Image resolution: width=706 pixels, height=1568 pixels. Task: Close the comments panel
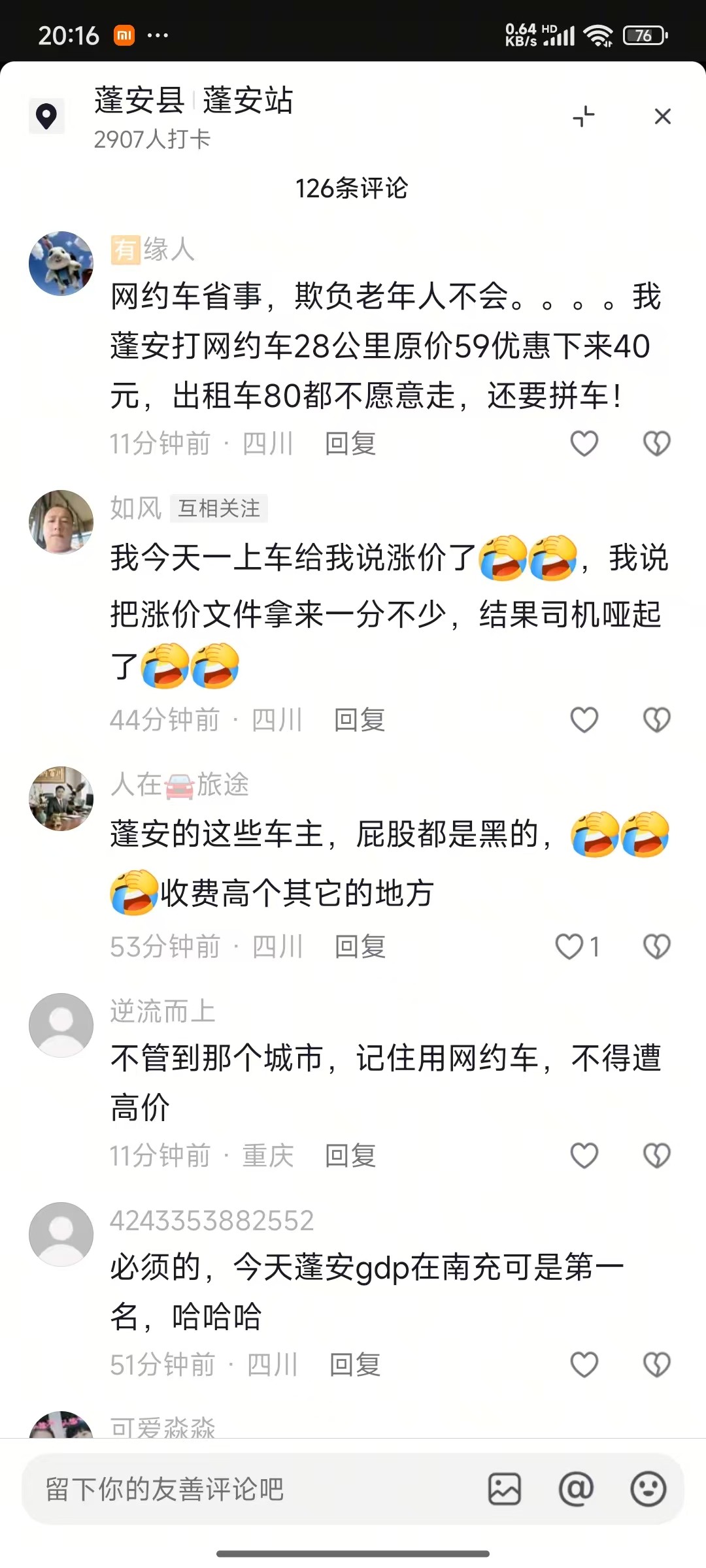(x=662, y=117)
